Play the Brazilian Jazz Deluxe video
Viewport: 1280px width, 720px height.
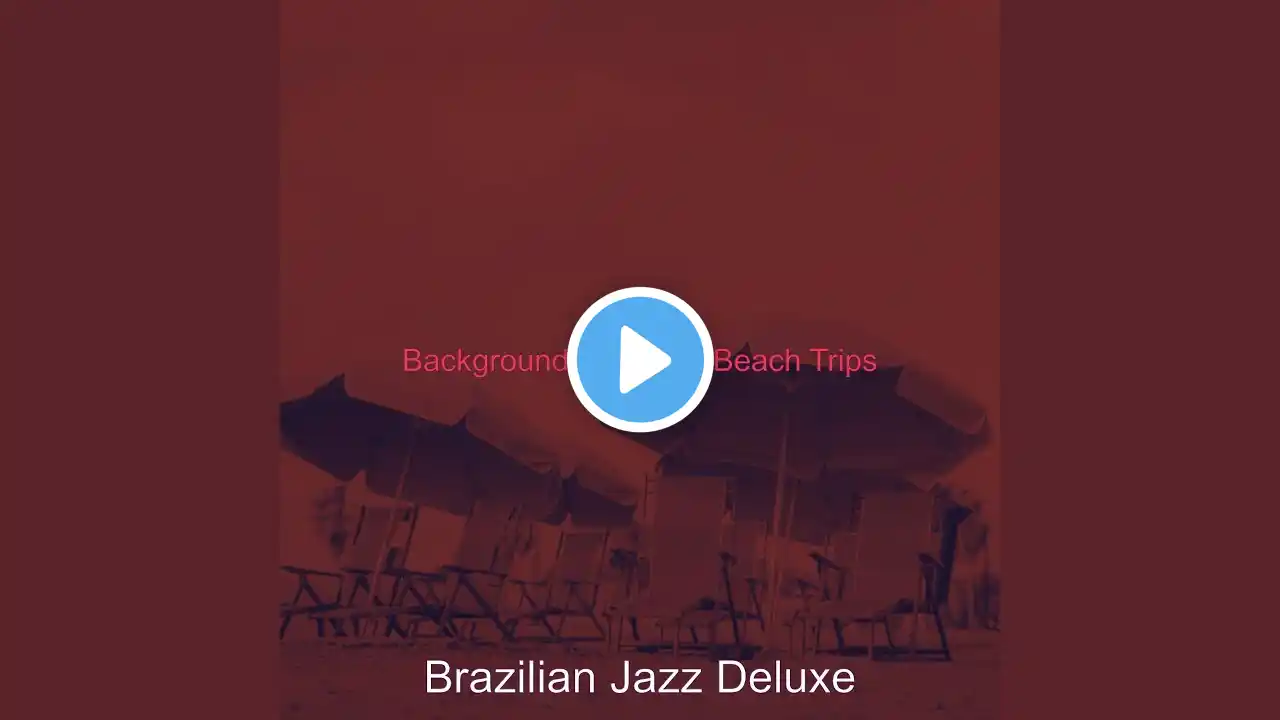pyautogui.click(x=640, y=360)
